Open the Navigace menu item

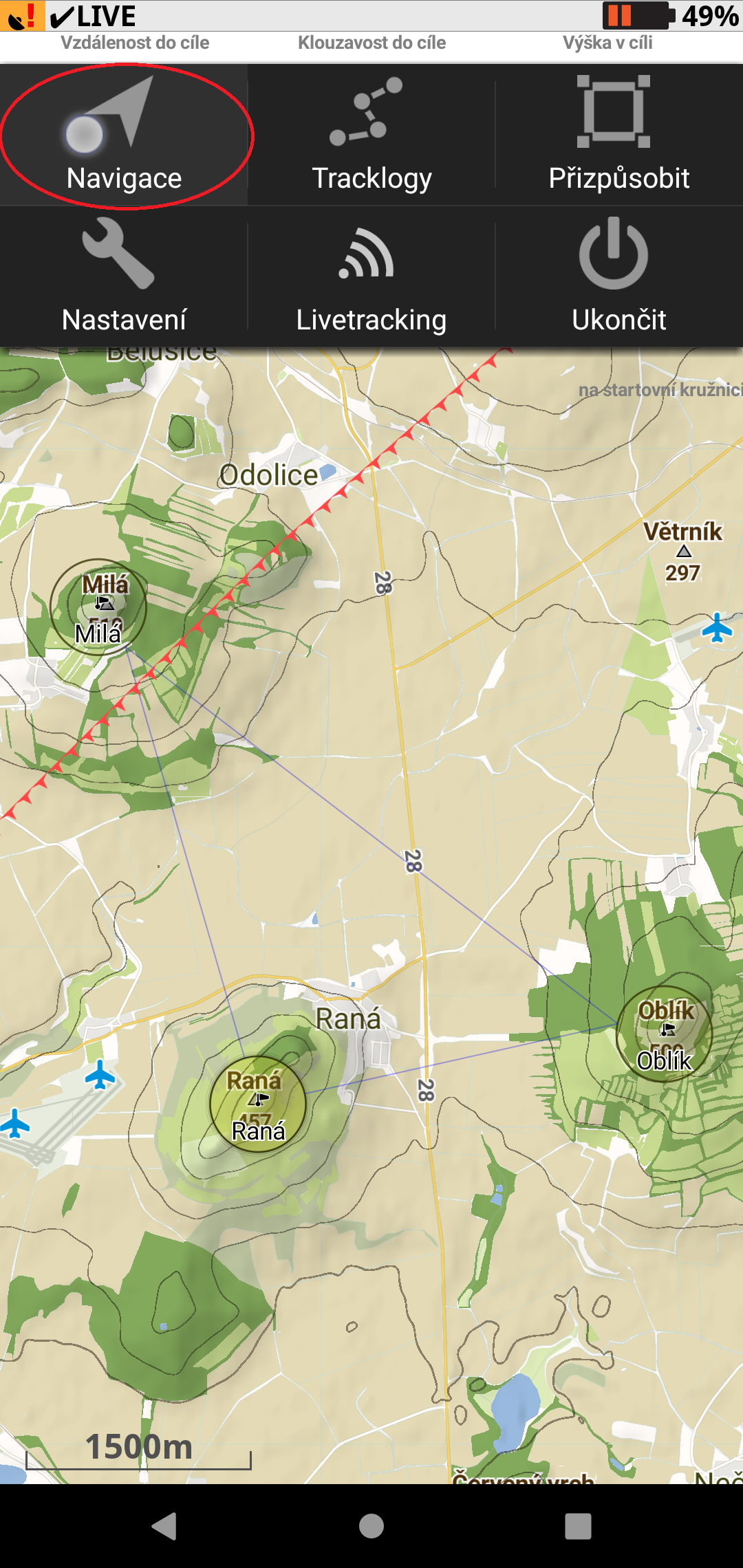[124, 135]
